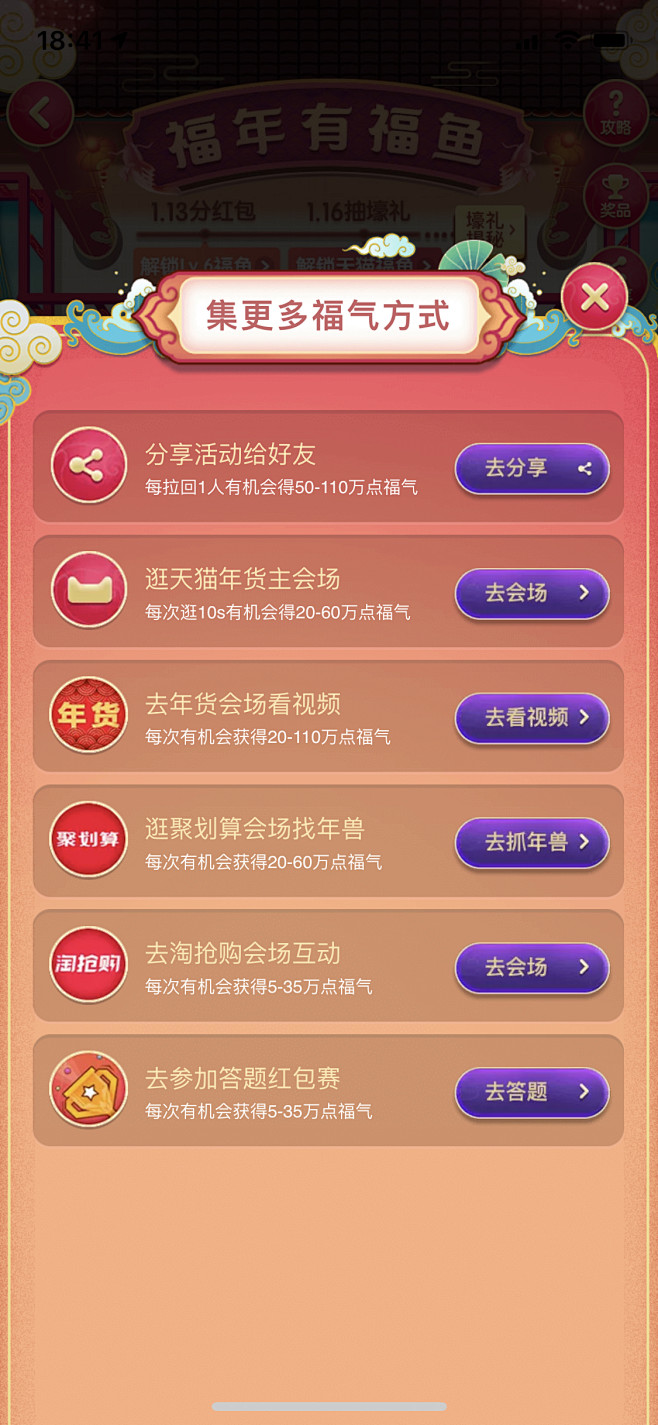Viewport: 658px width, 1425px height.
Task: Tap 去会场 for 逛天猫年货主会场
Action: pyautogui.click(x=532, y=593)
